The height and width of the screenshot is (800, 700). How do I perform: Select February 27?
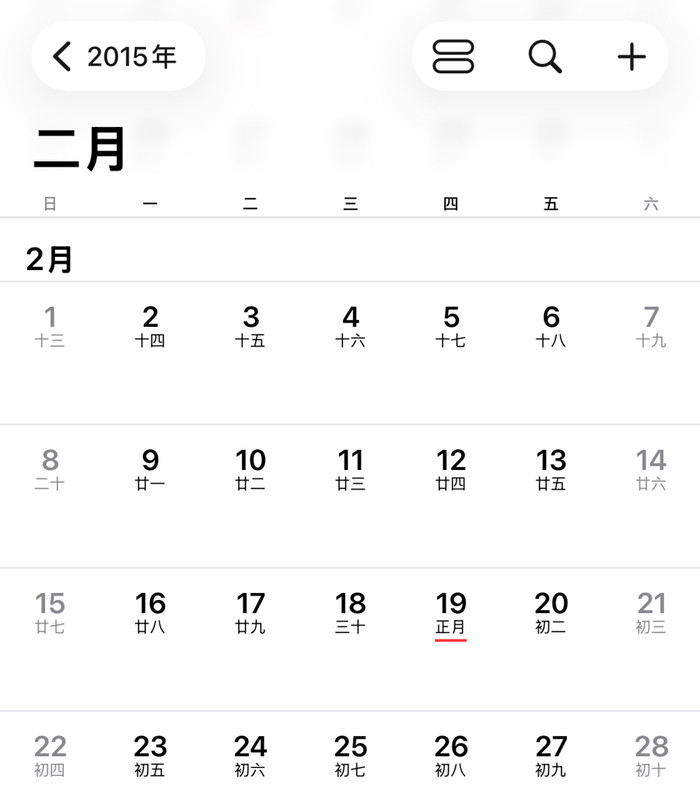(551, 755)
